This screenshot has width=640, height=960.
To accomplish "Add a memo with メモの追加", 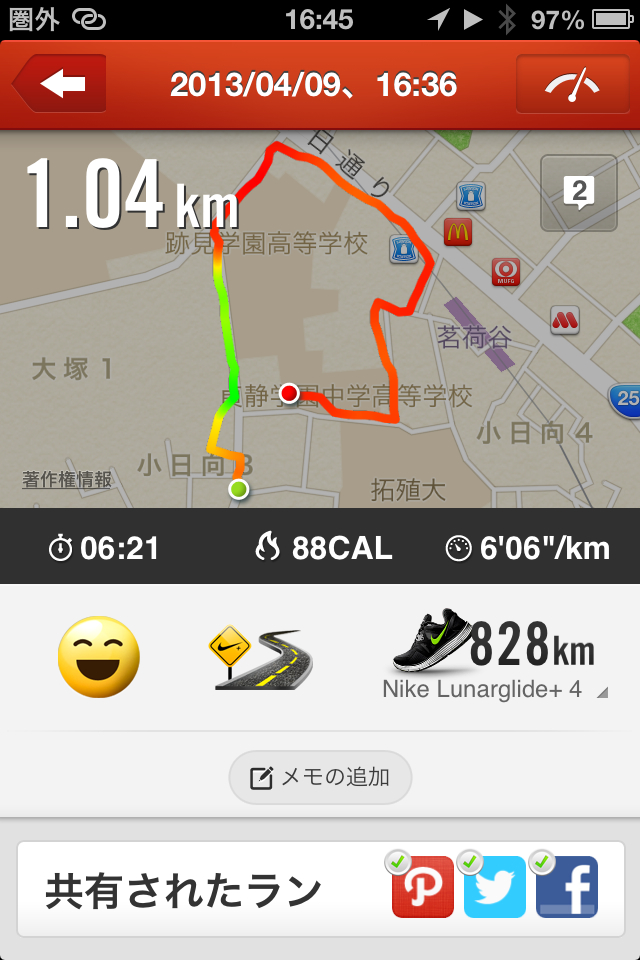I will [x=320, y=777].
